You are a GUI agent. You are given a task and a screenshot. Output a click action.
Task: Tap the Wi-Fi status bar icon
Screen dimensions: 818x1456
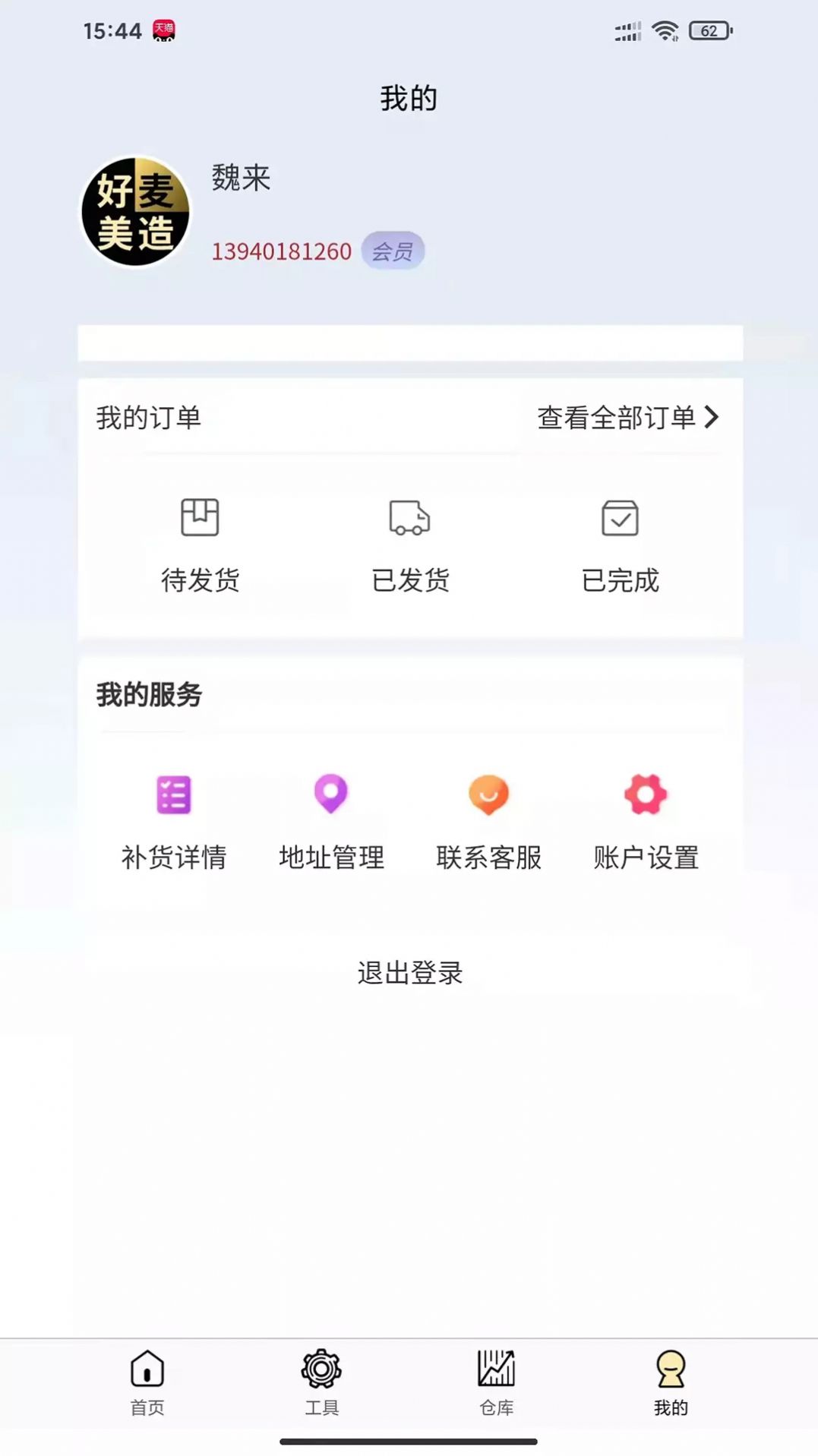click(665, 31)
